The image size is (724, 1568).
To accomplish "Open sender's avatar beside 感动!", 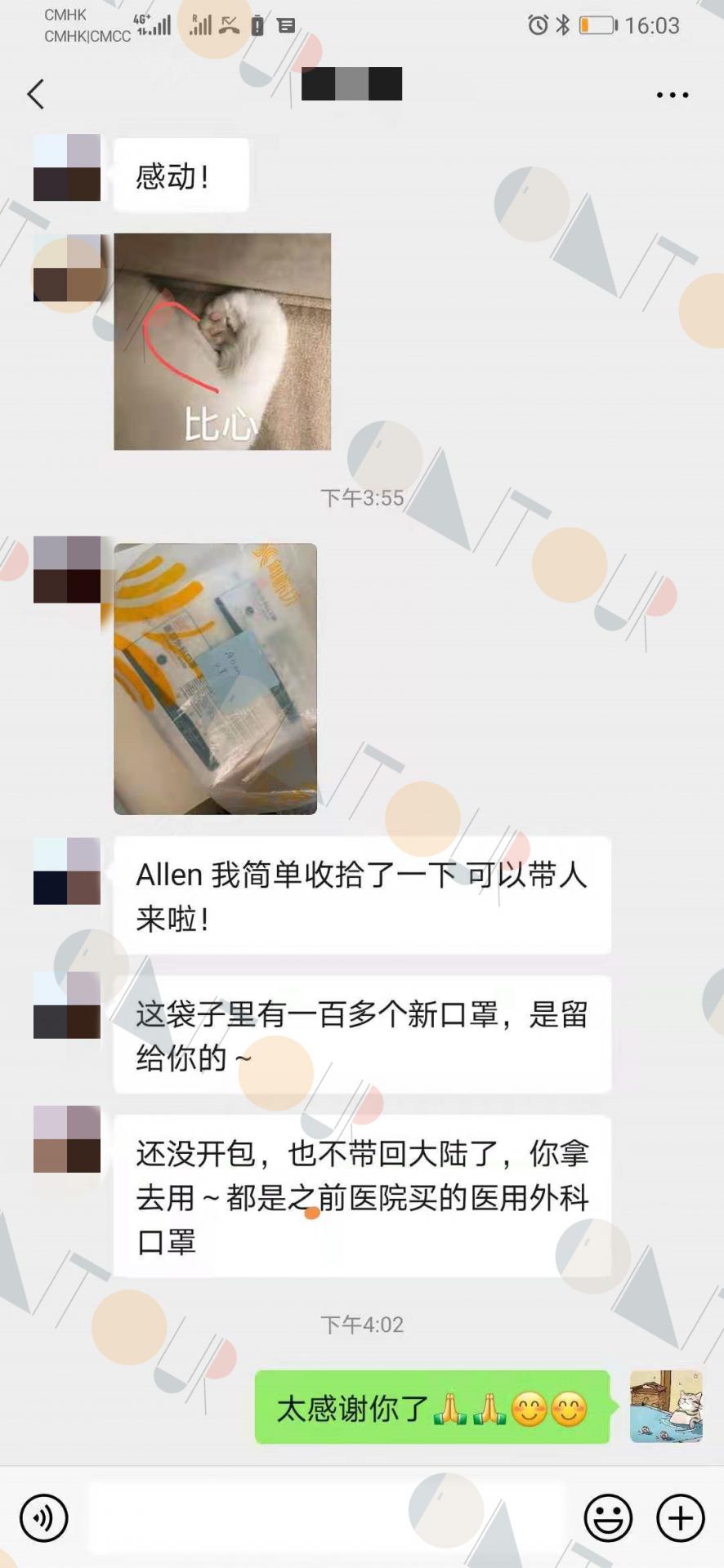I will click(x=67, y=167).
